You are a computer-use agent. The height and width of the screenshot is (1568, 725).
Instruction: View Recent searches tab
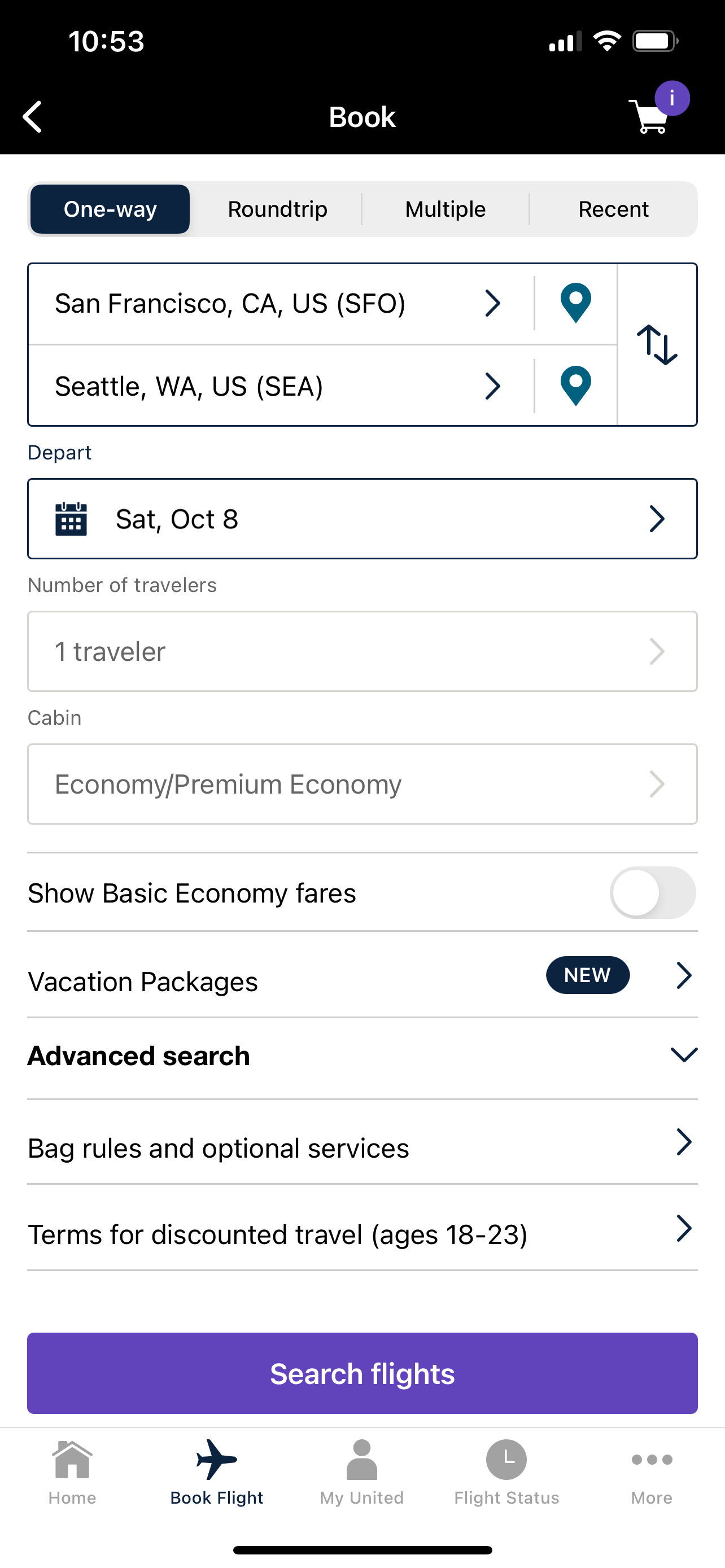point(614,209)
